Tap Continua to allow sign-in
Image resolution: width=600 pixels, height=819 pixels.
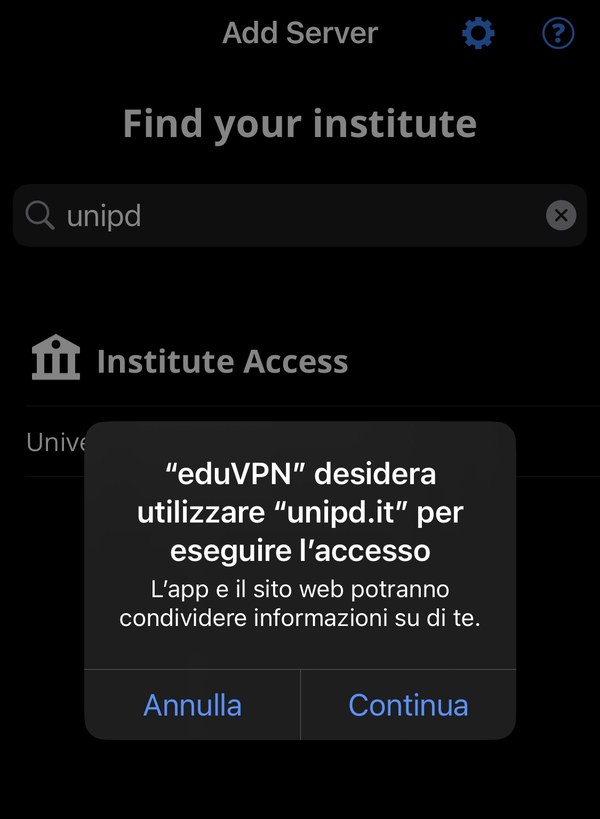(x=408, y=704)
